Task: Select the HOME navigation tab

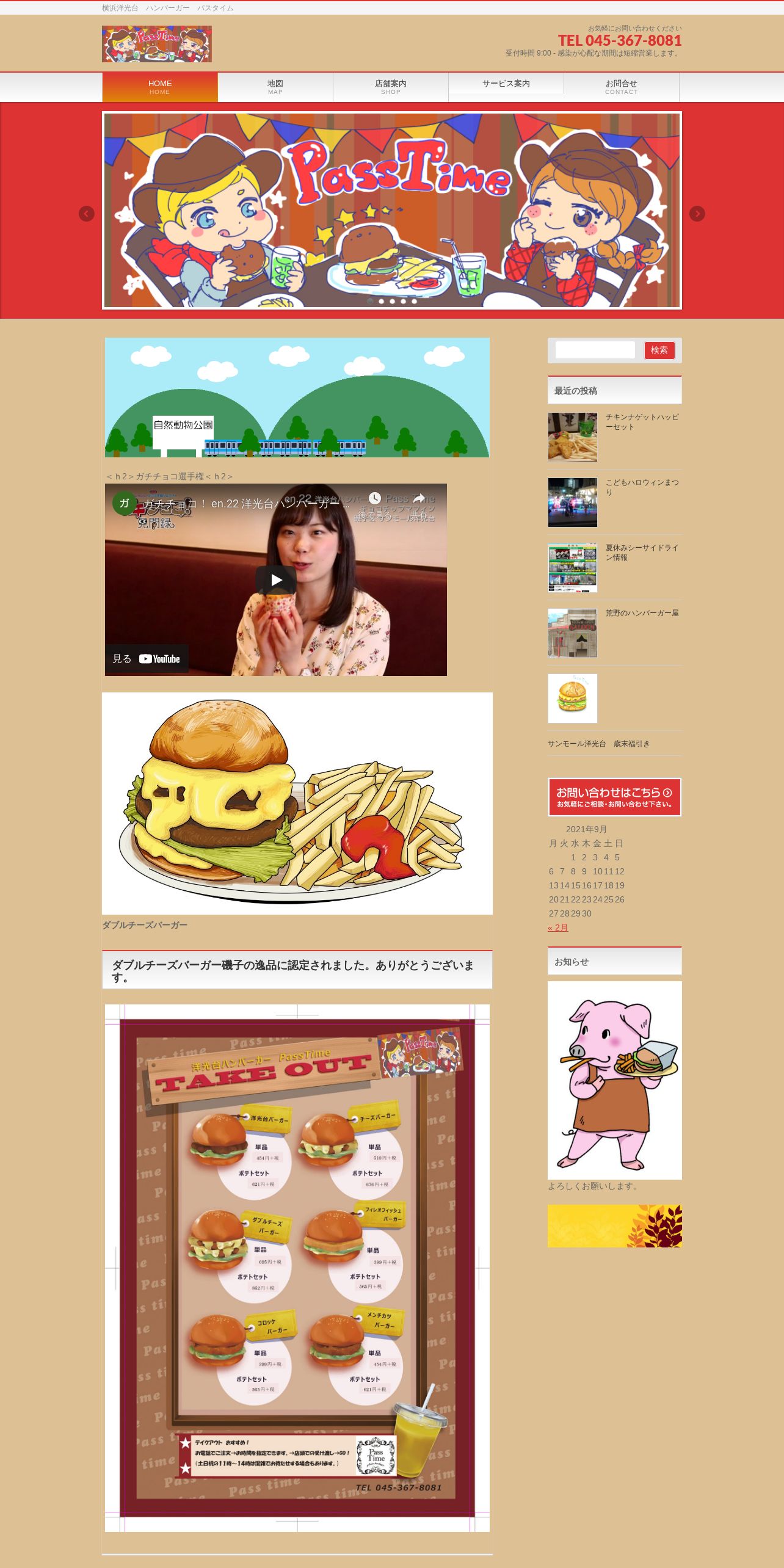Action: pos(160,87)
